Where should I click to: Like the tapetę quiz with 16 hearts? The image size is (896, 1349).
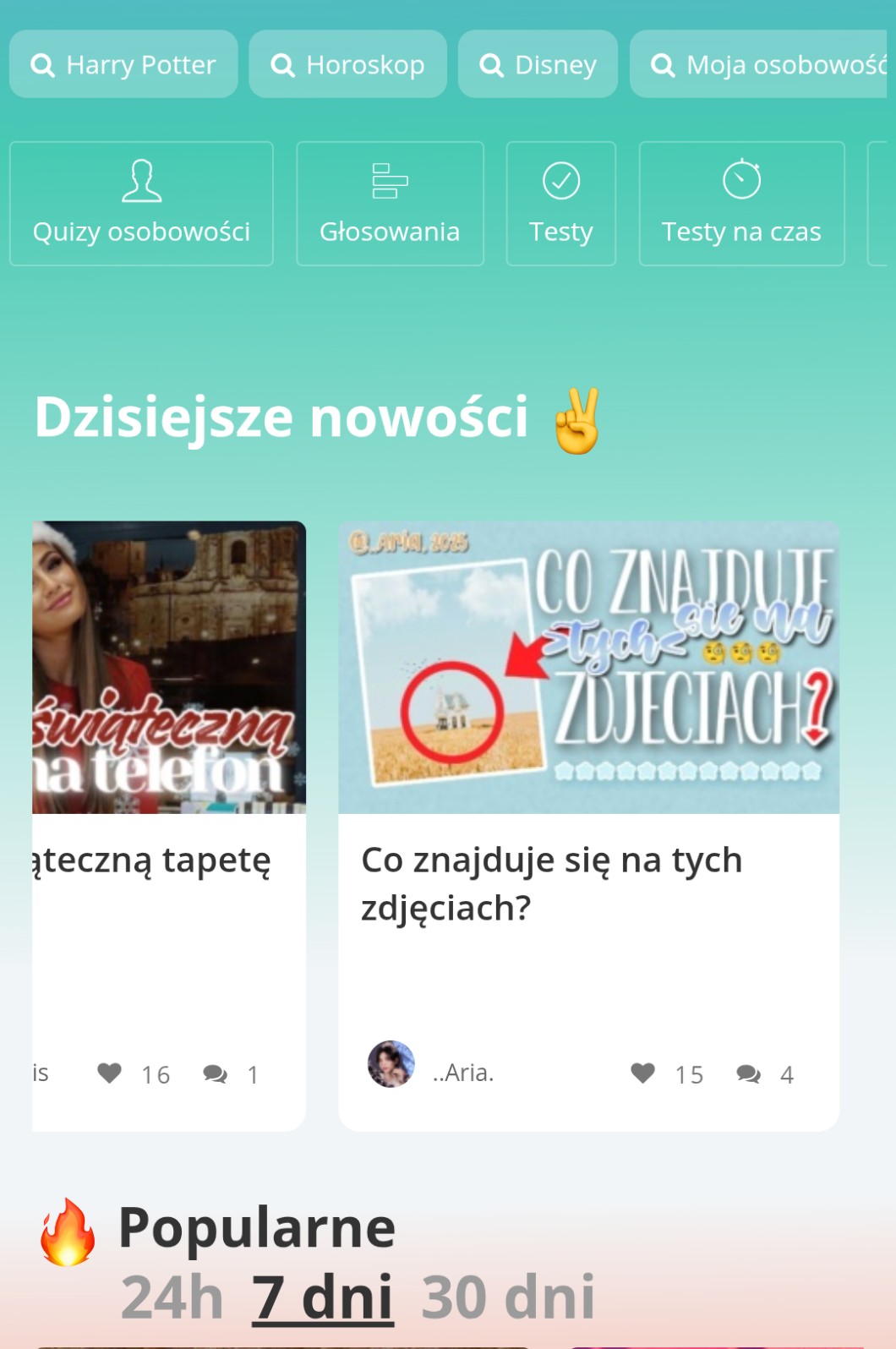110,1073
